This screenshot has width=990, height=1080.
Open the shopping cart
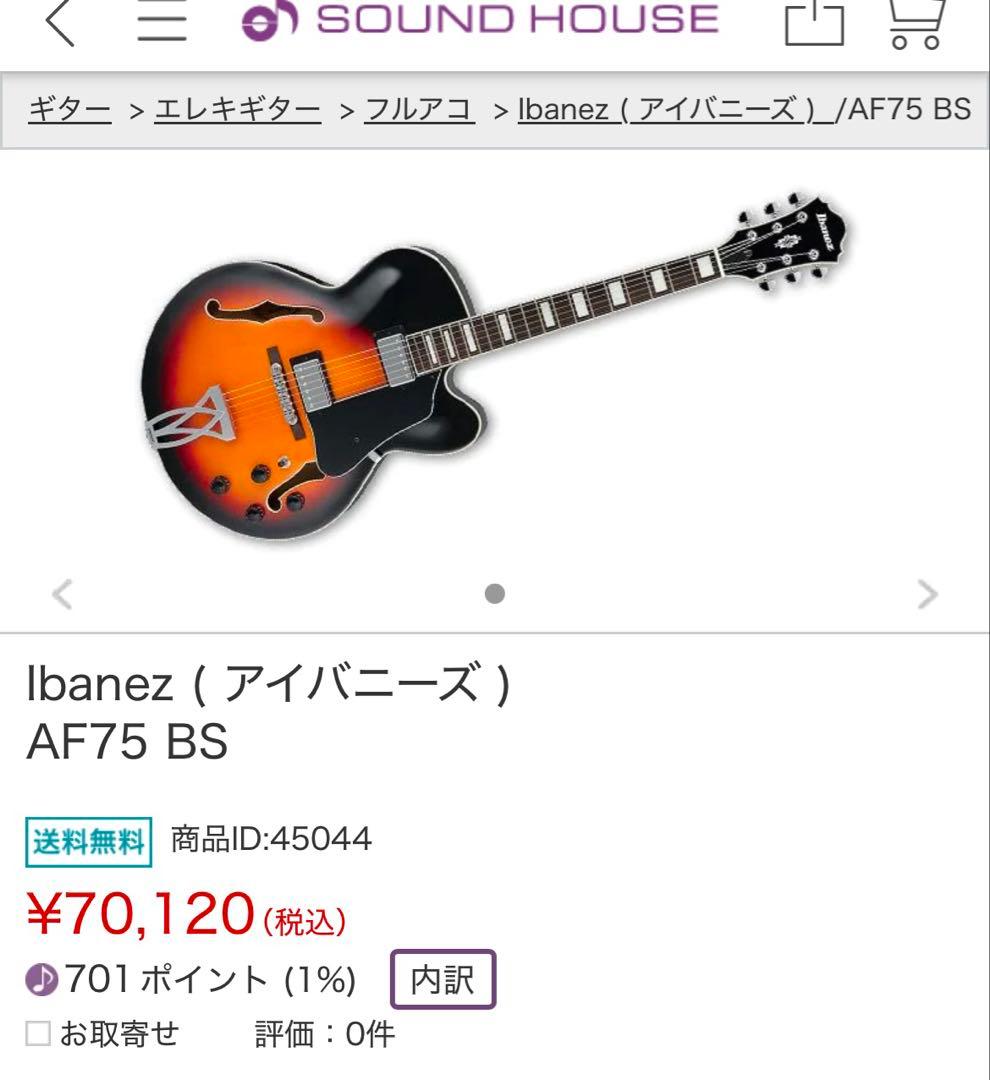(915, 22)
